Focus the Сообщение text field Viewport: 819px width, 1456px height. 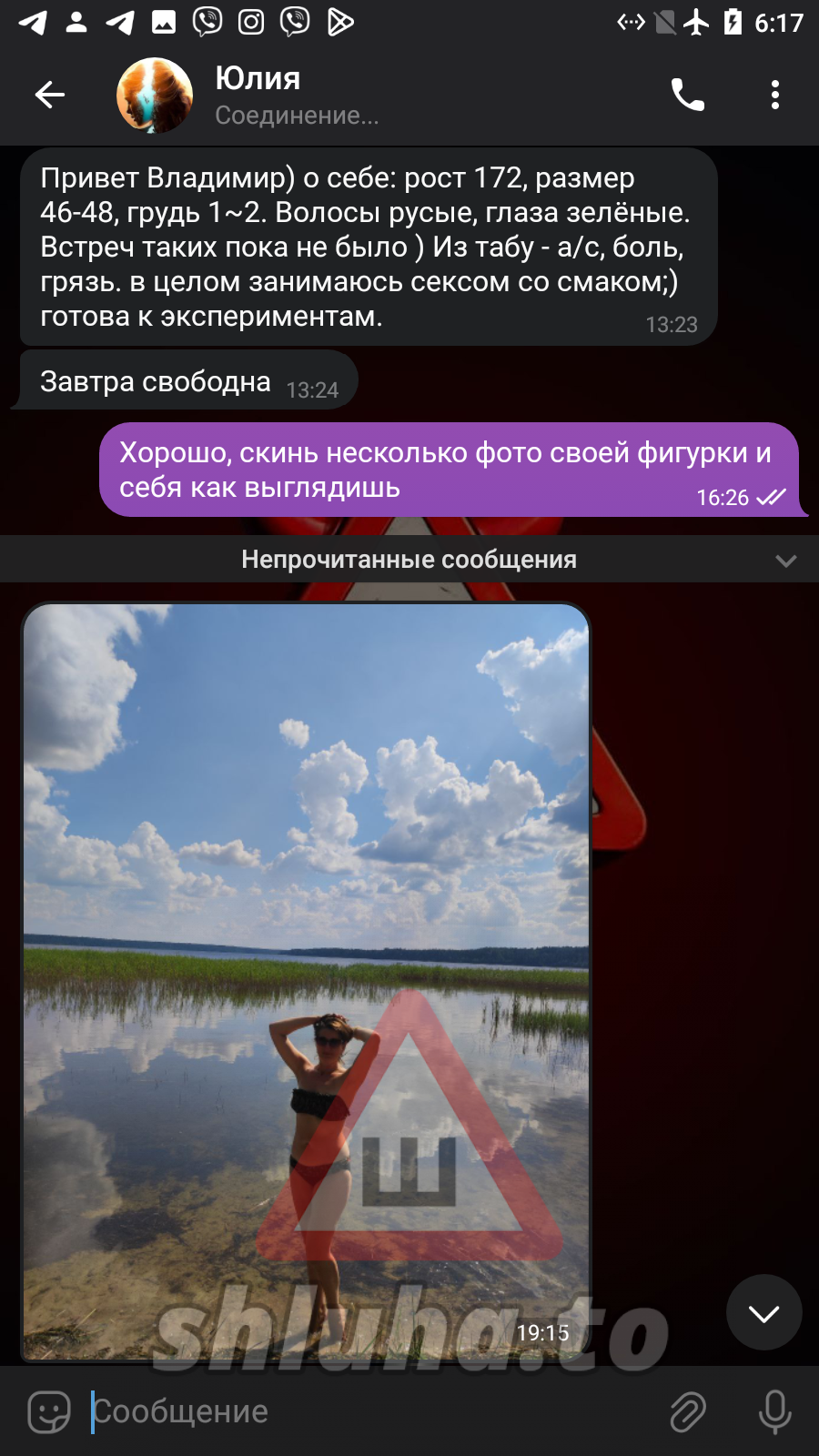click(x=364, y=1411)
